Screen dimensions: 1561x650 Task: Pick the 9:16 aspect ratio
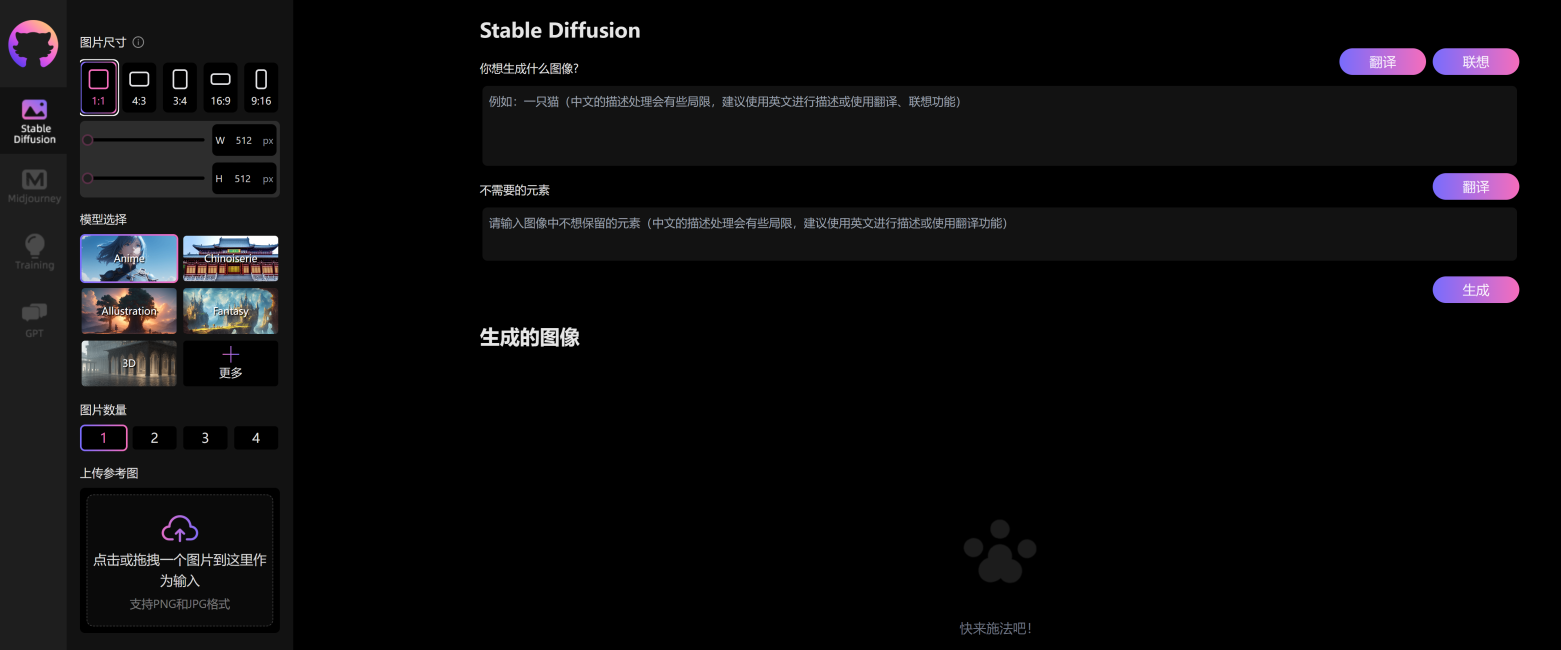tap(261, 87)
